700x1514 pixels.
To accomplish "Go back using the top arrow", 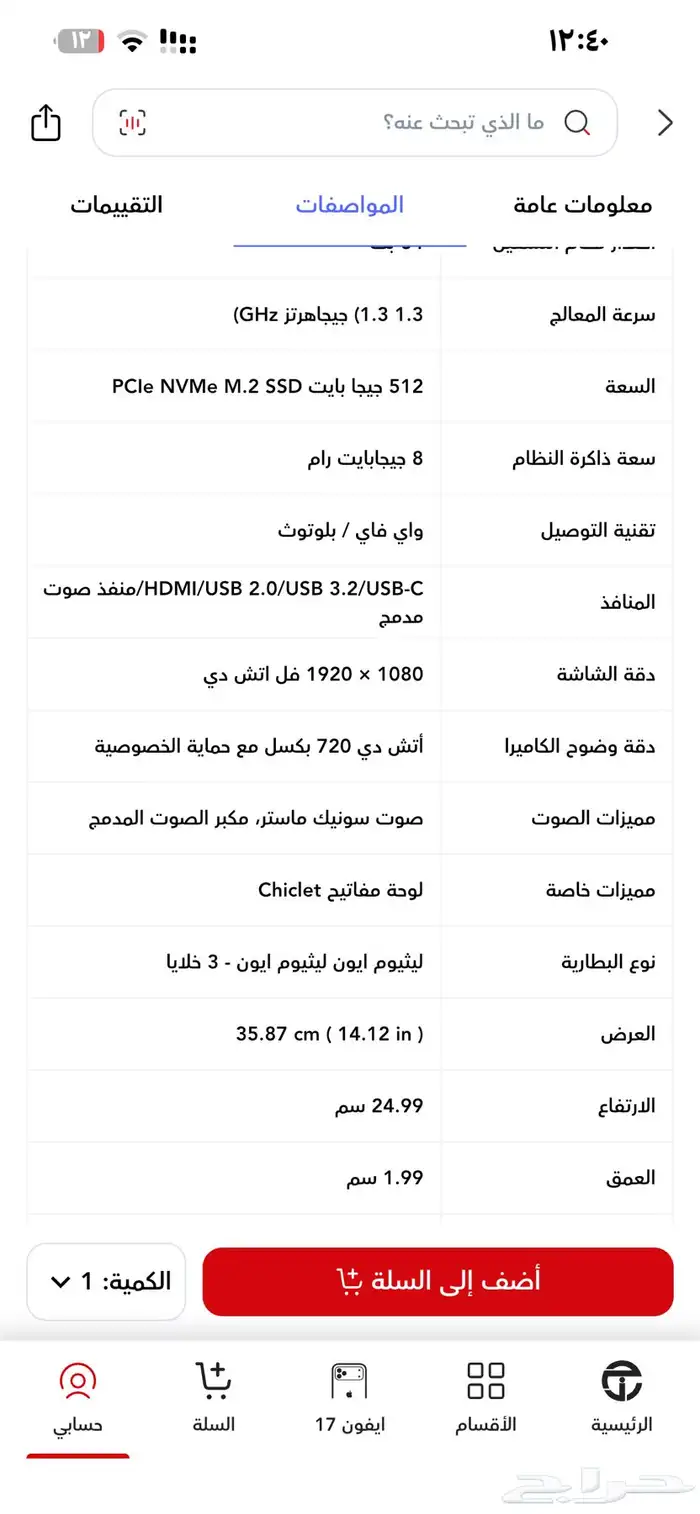I will pos(664,123).
